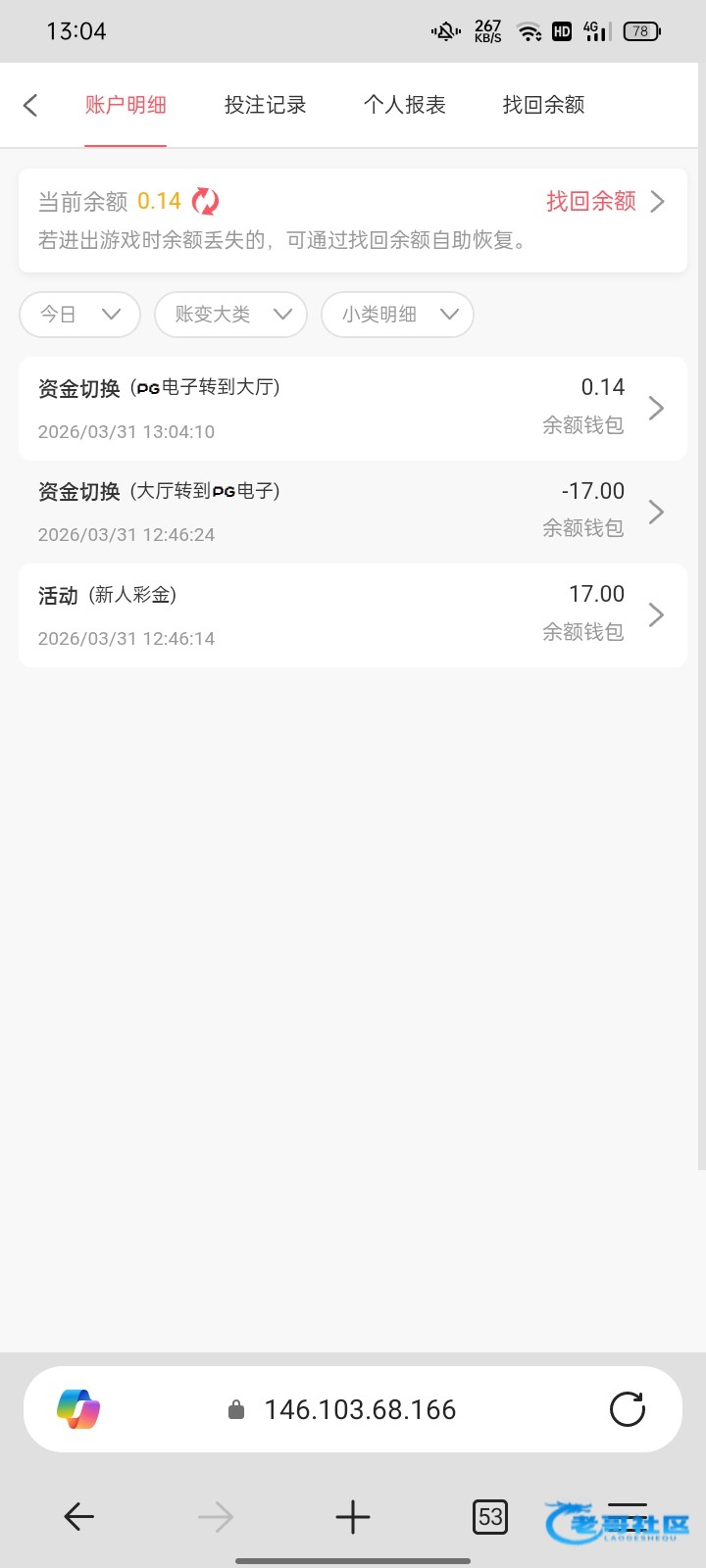This screenshot has height=1568, width=706.
Task: Open a new browser tab
Action: pos(352,1517)
